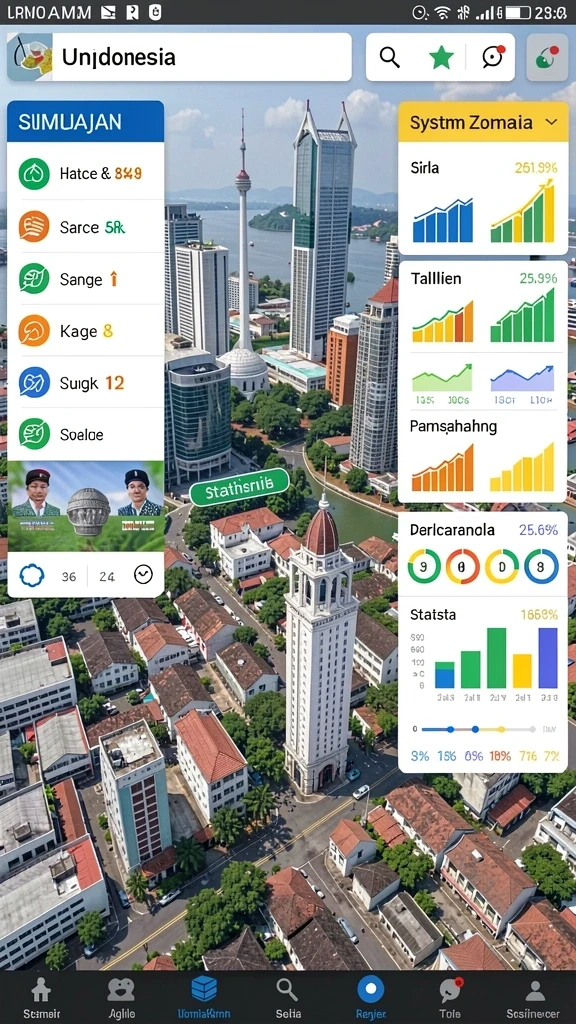Select the Sarce 5k row
This screenshot has height=1024, width=576.
[86, 227]
